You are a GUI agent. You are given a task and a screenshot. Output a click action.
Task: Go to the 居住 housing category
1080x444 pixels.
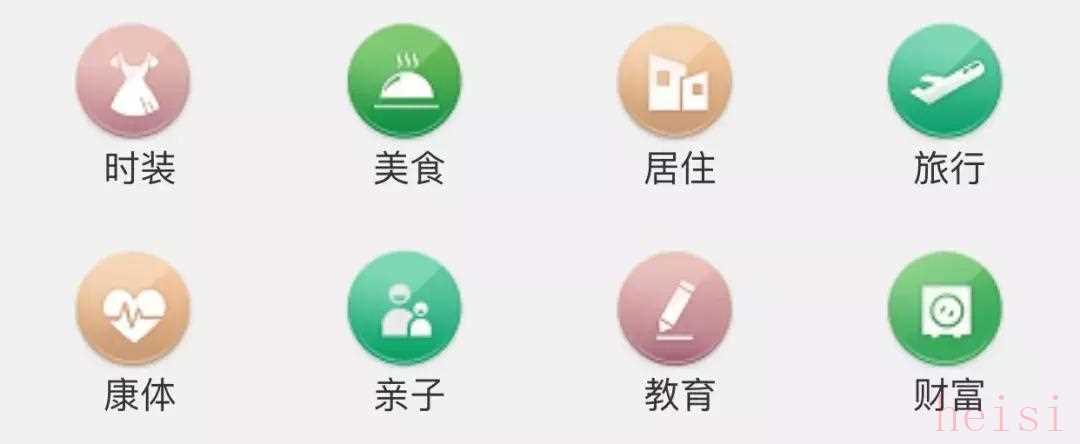pyautogui.click(x=674, y=82)
